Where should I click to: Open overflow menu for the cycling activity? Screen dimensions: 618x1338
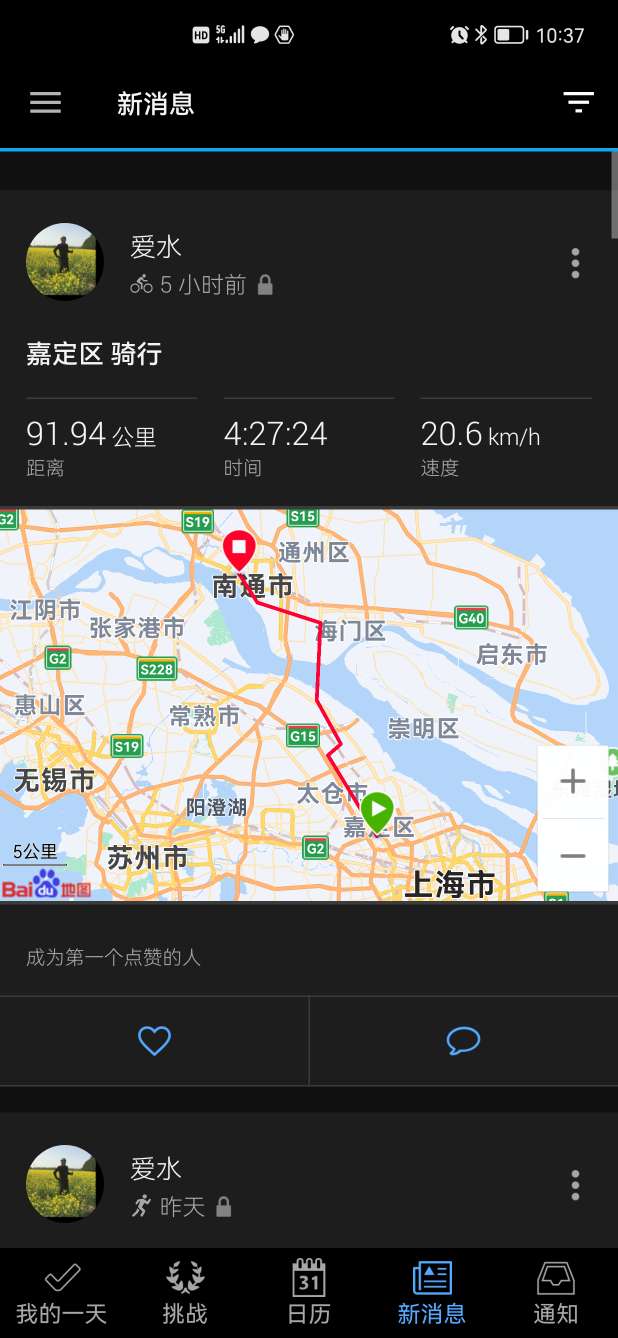(x=575, y=263)
